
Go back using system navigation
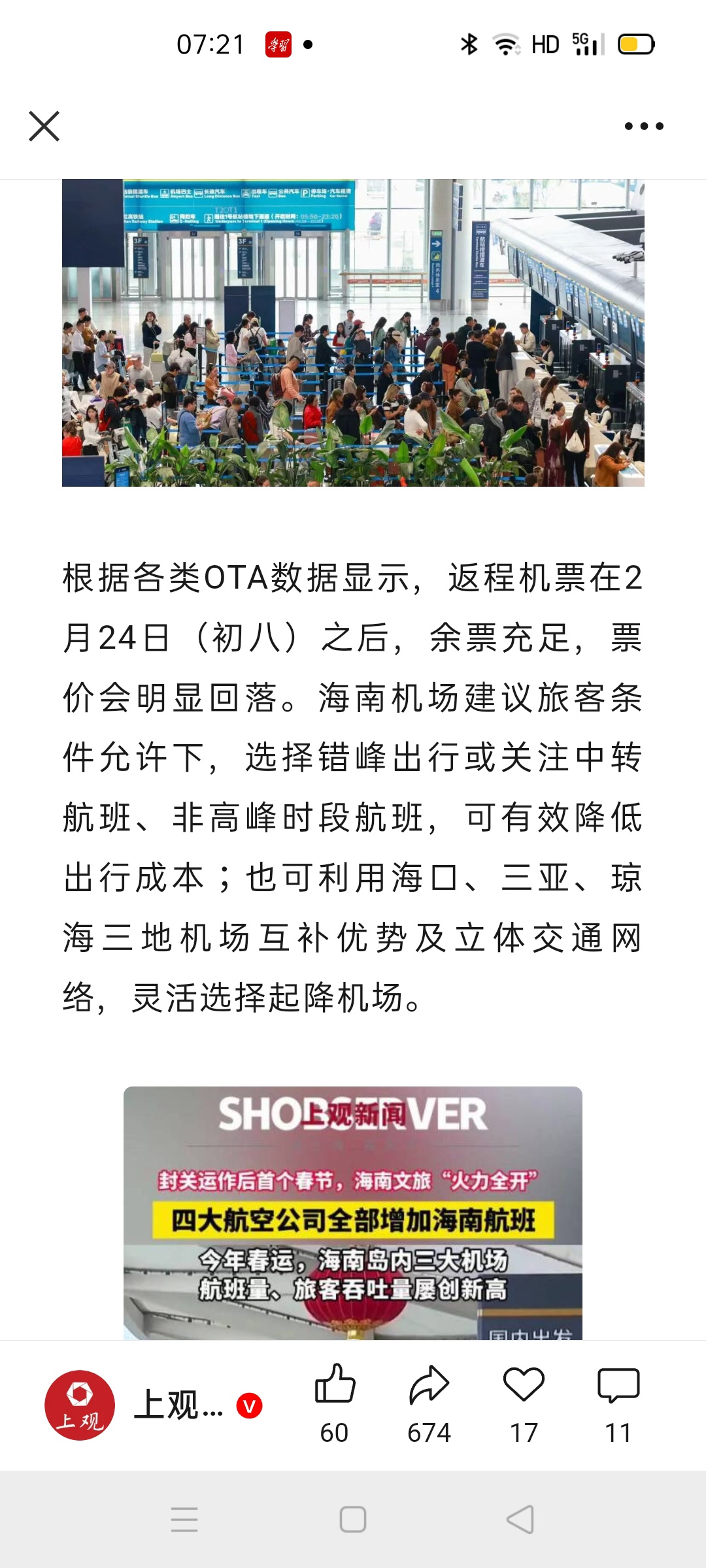point(521,1520)
